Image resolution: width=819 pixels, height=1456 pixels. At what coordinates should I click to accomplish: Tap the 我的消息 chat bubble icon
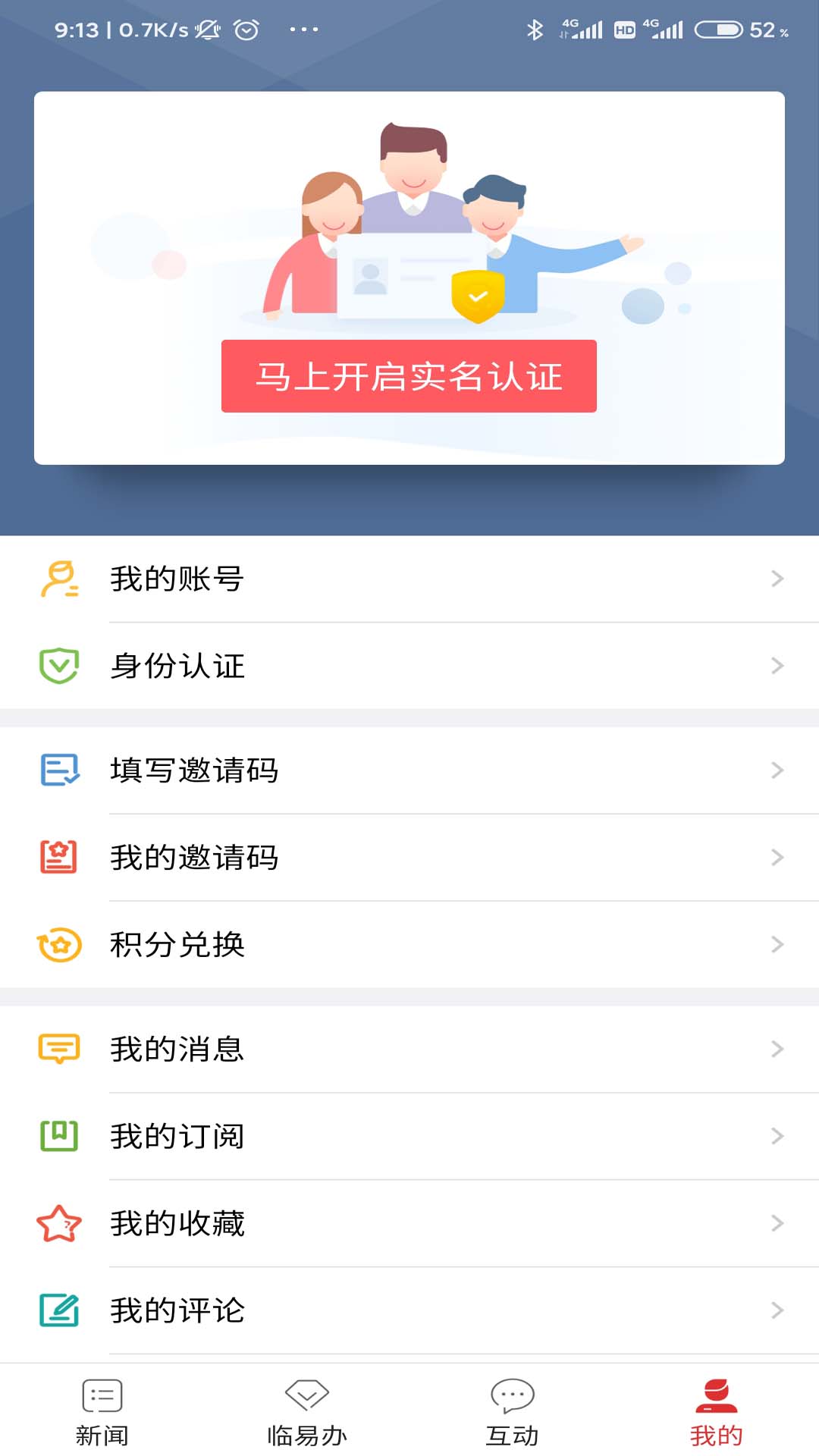(x=61, y=1049)
